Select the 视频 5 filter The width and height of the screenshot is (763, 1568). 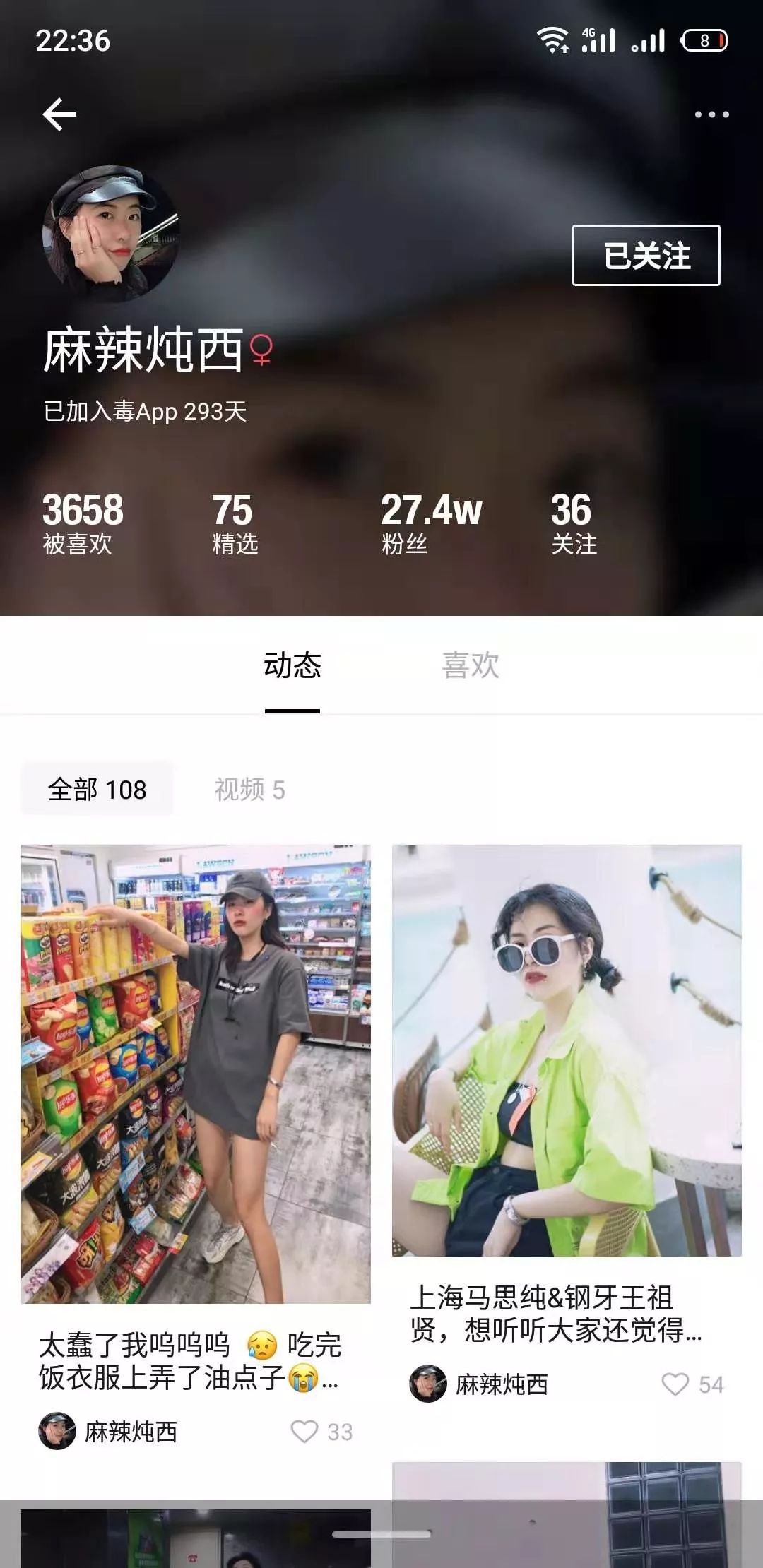pos(251,791)
